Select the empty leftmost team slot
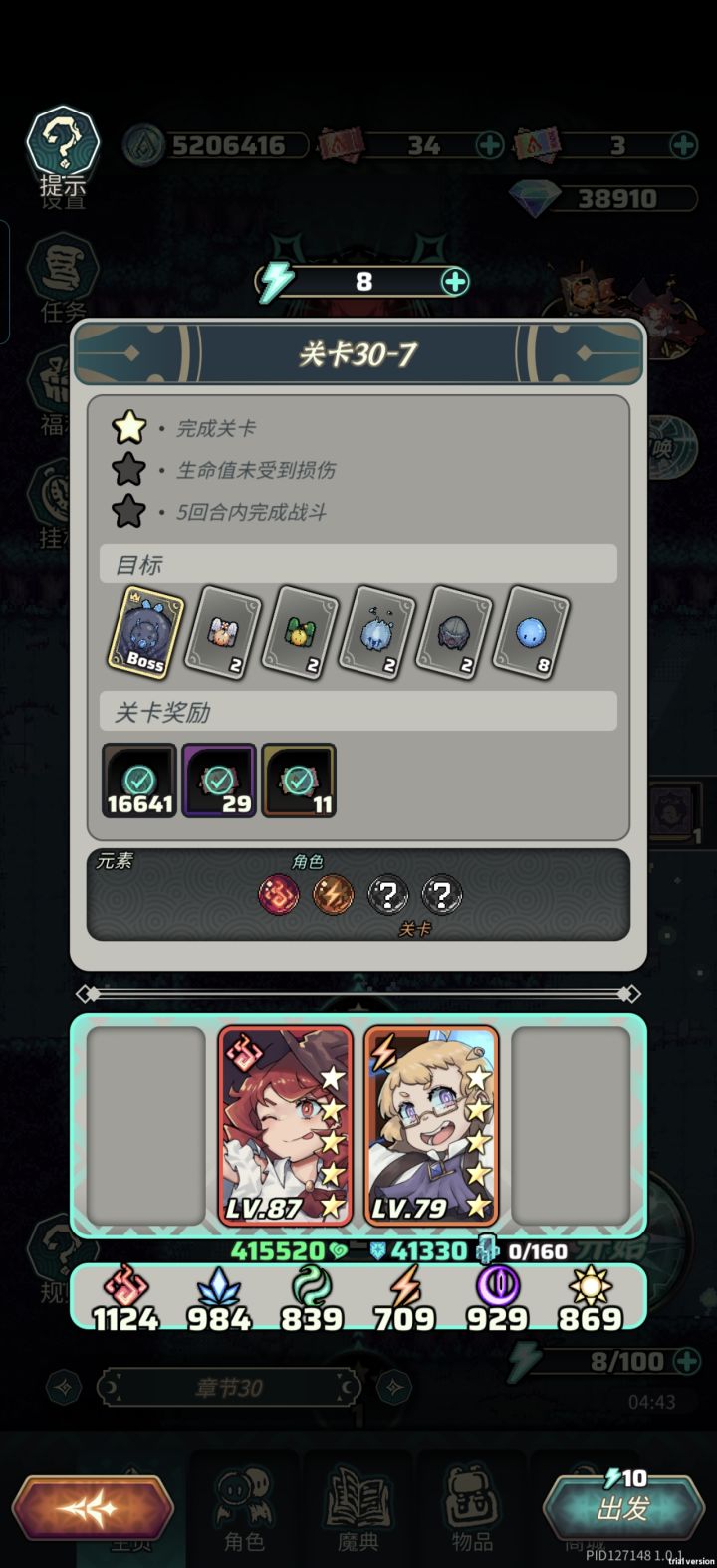The width and height of the screenshot is (717, 1568). point(144,1125)
